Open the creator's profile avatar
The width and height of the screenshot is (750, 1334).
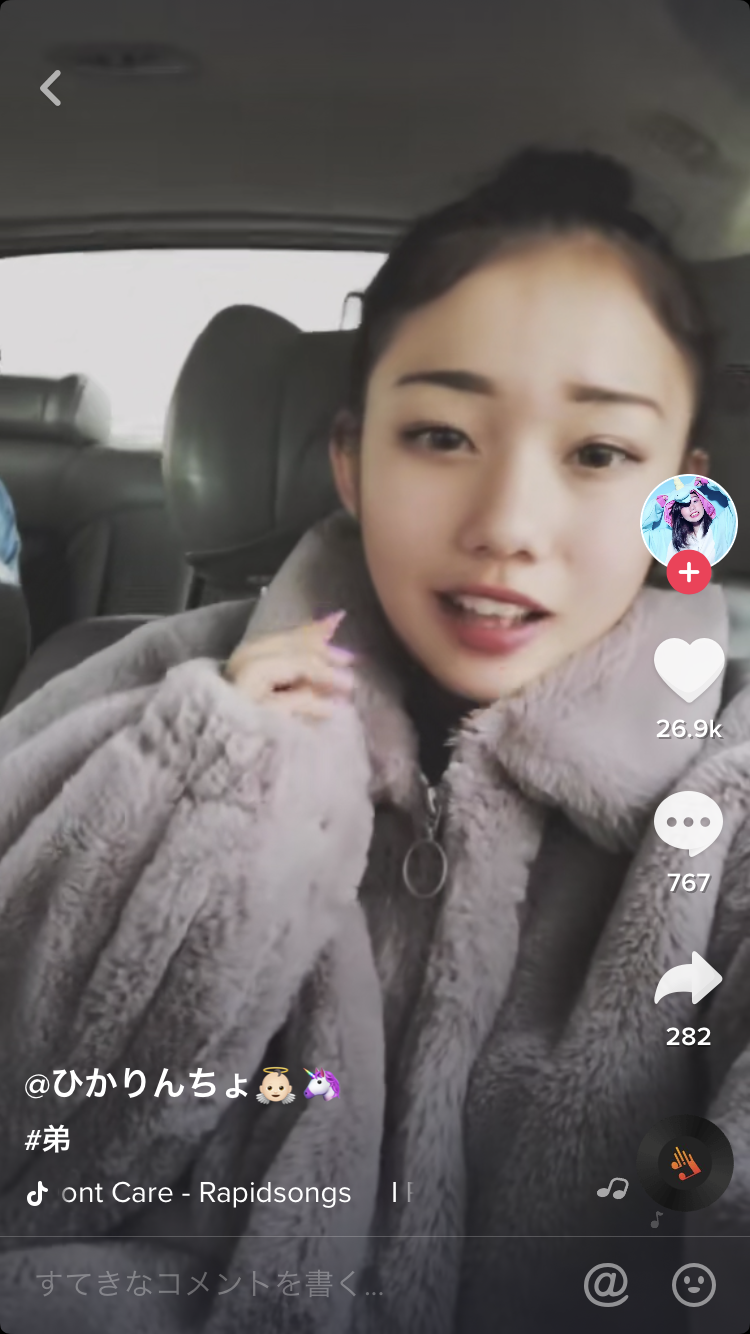coord(688,522)
